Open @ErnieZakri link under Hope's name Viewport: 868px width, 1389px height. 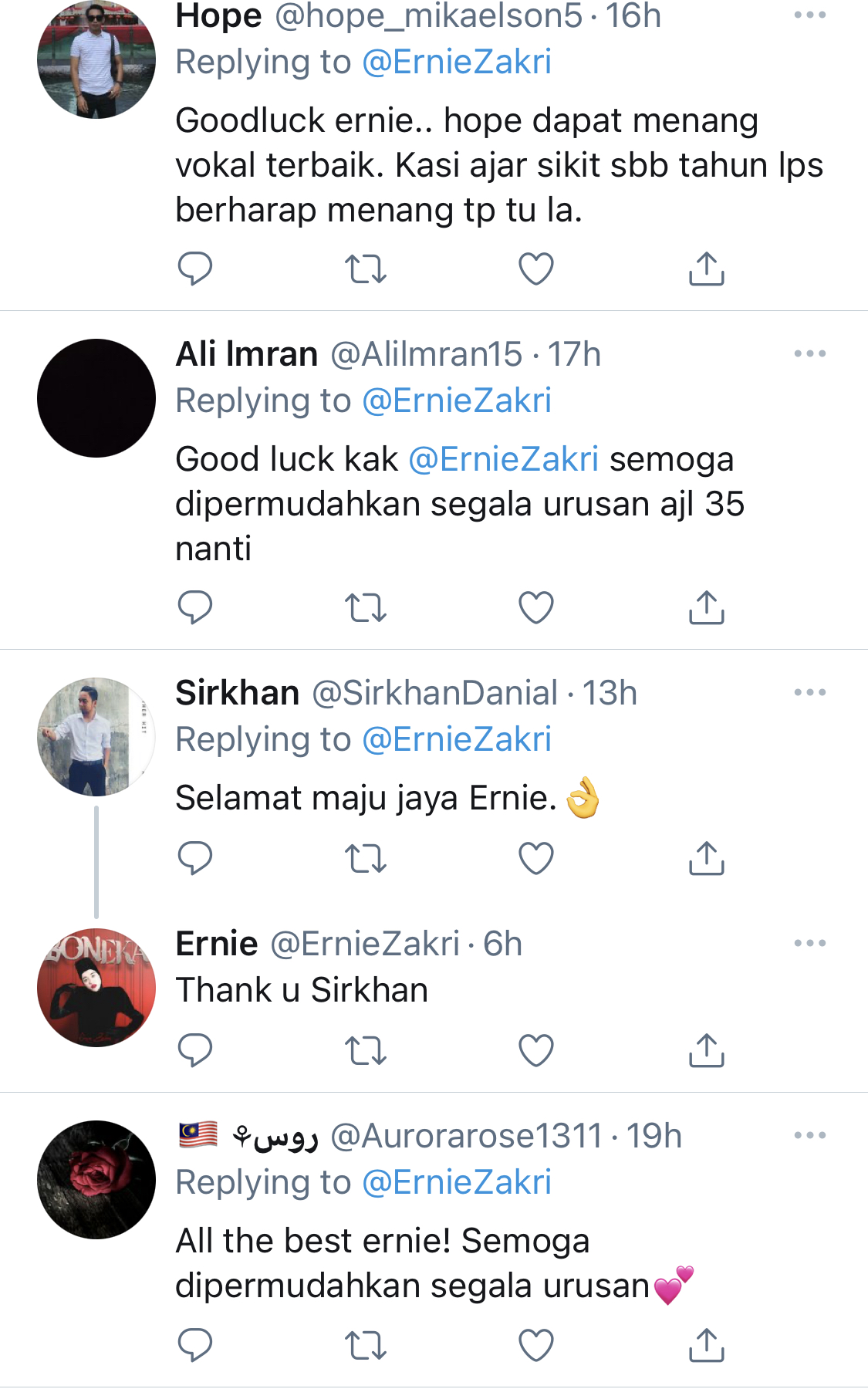coord(457,63)
